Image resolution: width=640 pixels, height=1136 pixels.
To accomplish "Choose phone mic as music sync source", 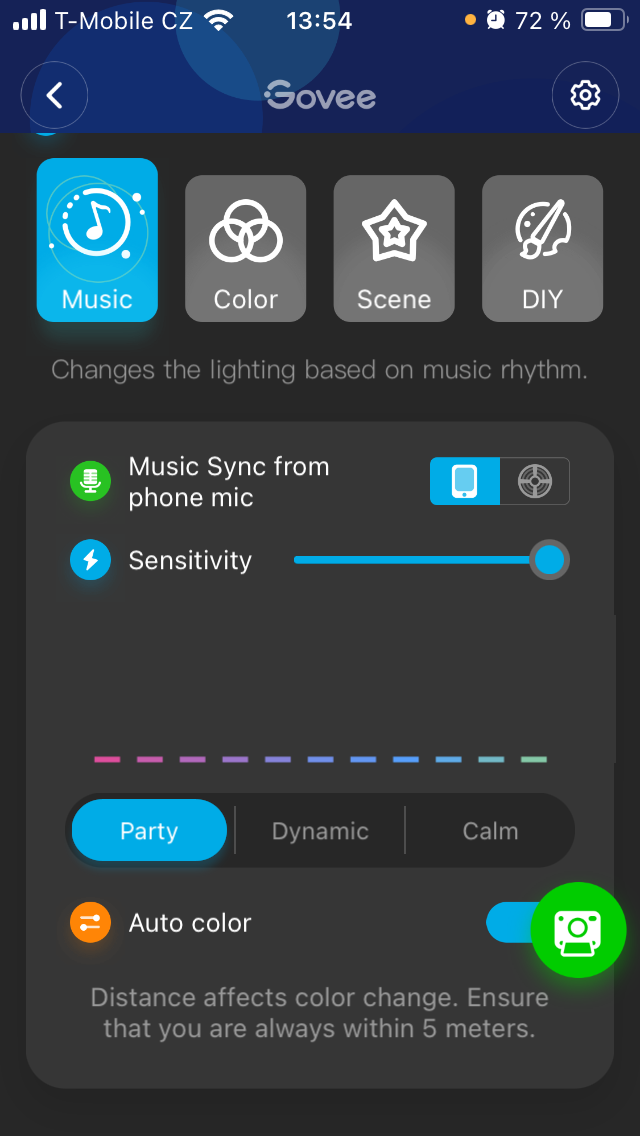I will coord(465,481).
